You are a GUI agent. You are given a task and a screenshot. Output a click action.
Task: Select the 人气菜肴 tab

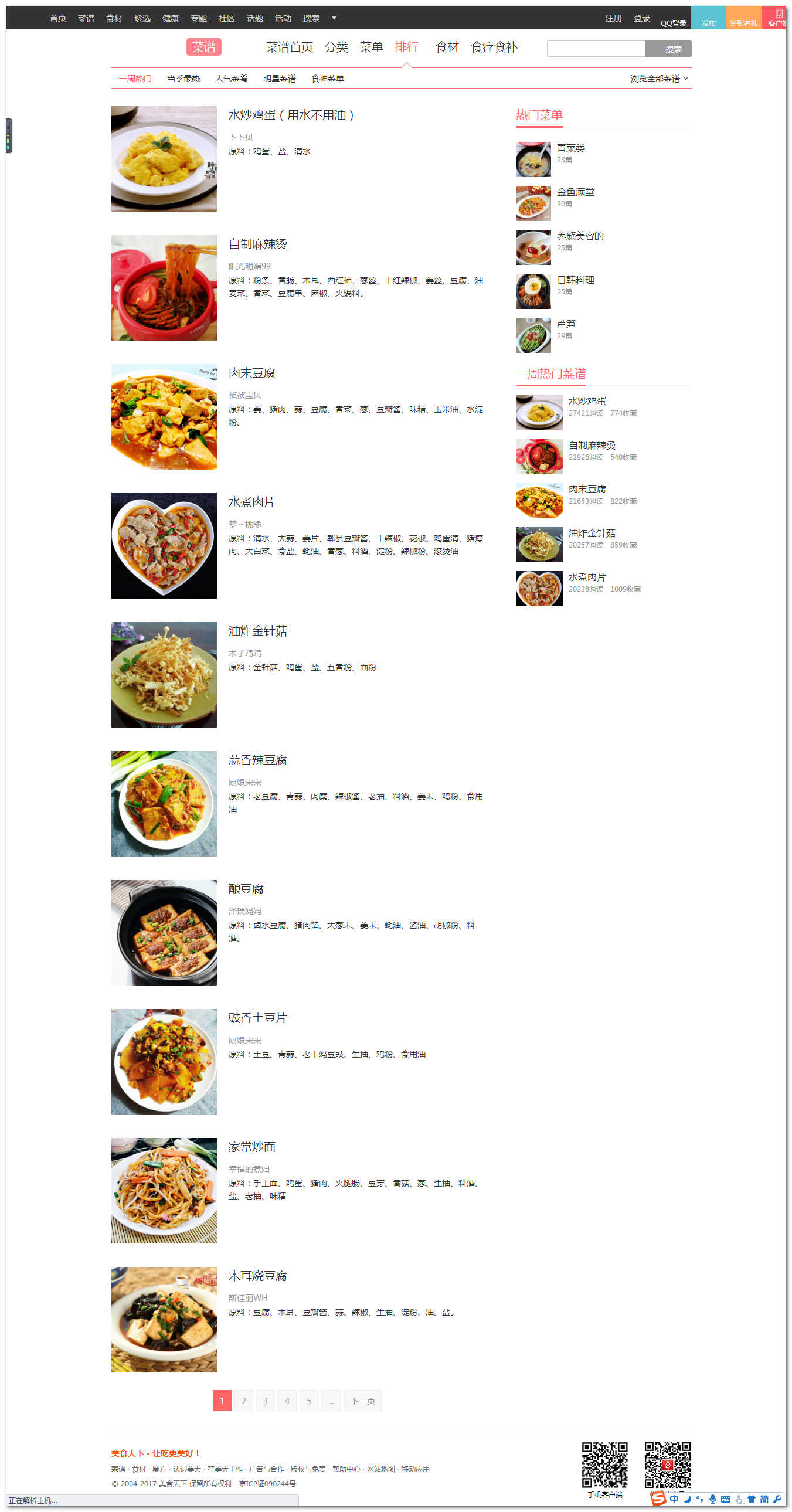232,79
